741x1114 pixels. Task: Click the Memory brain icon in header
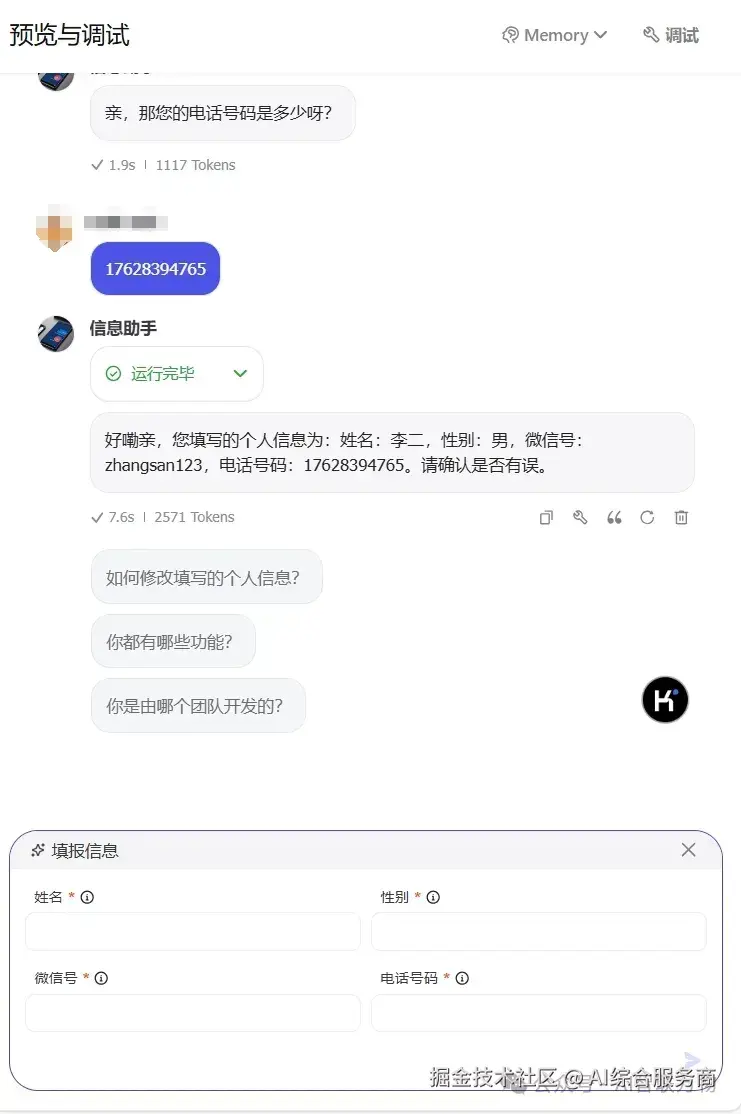pyautogui.click(x=509, y=35)
